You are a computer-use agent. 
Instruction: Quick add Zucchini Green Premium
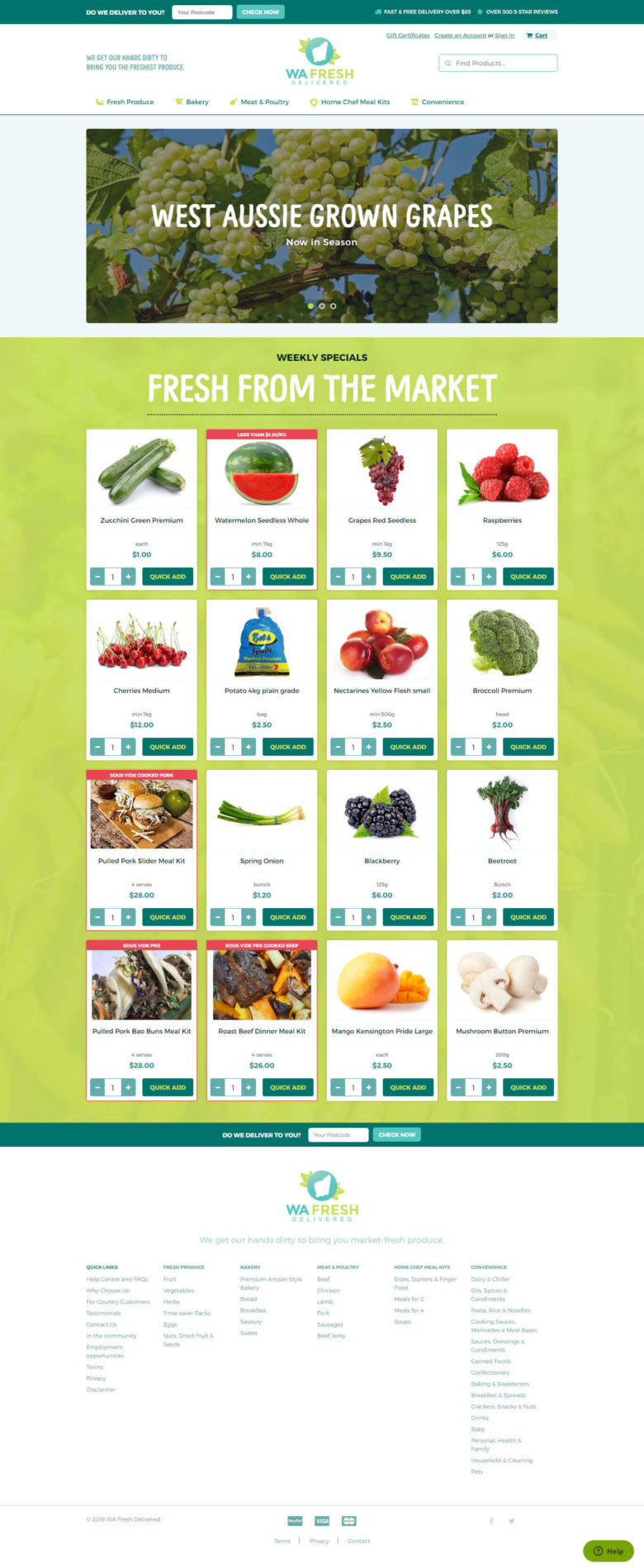coord(168,577)
